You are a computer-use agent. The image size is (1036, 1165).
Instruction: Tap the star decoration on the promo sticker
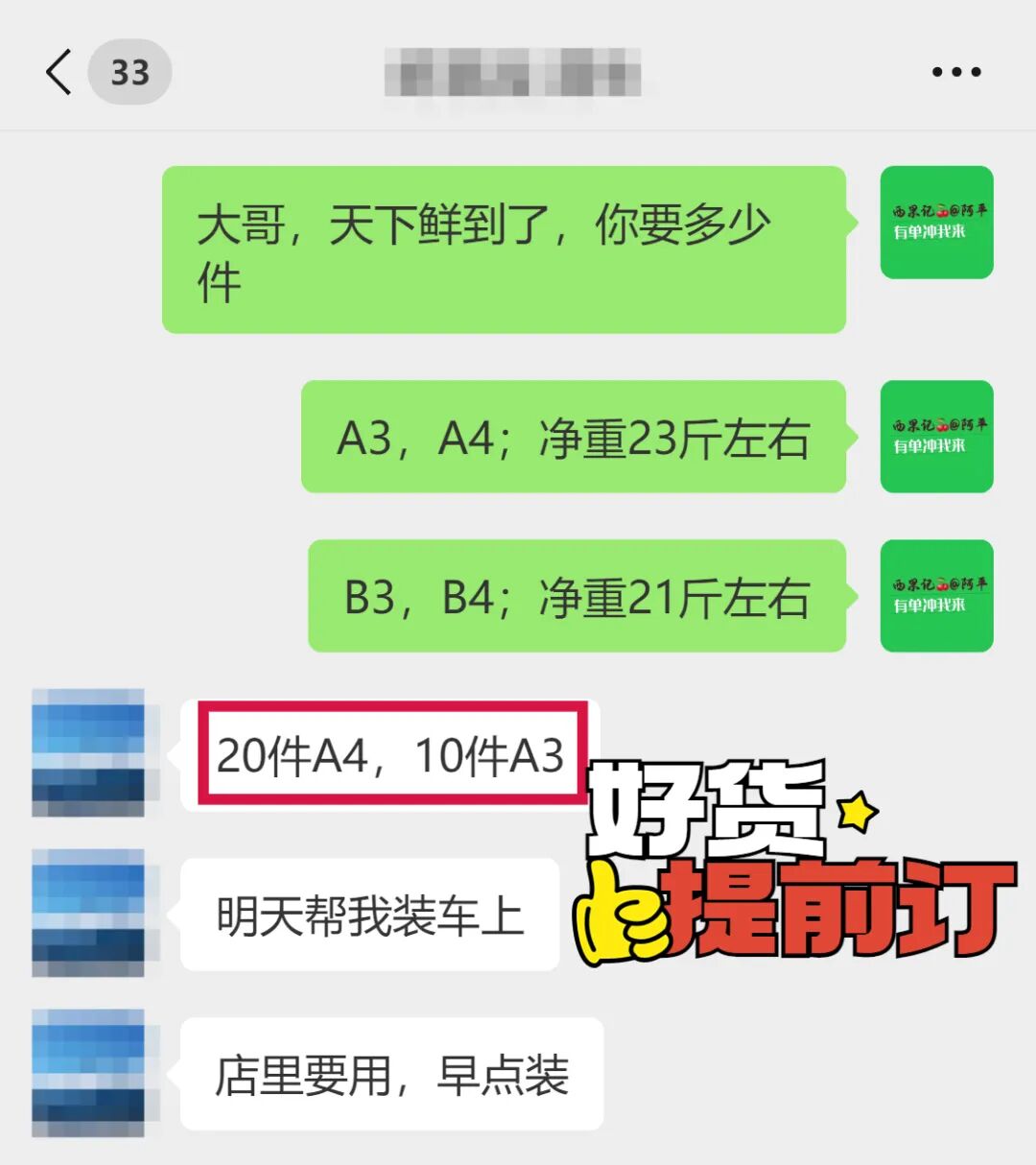click(857, 811)
